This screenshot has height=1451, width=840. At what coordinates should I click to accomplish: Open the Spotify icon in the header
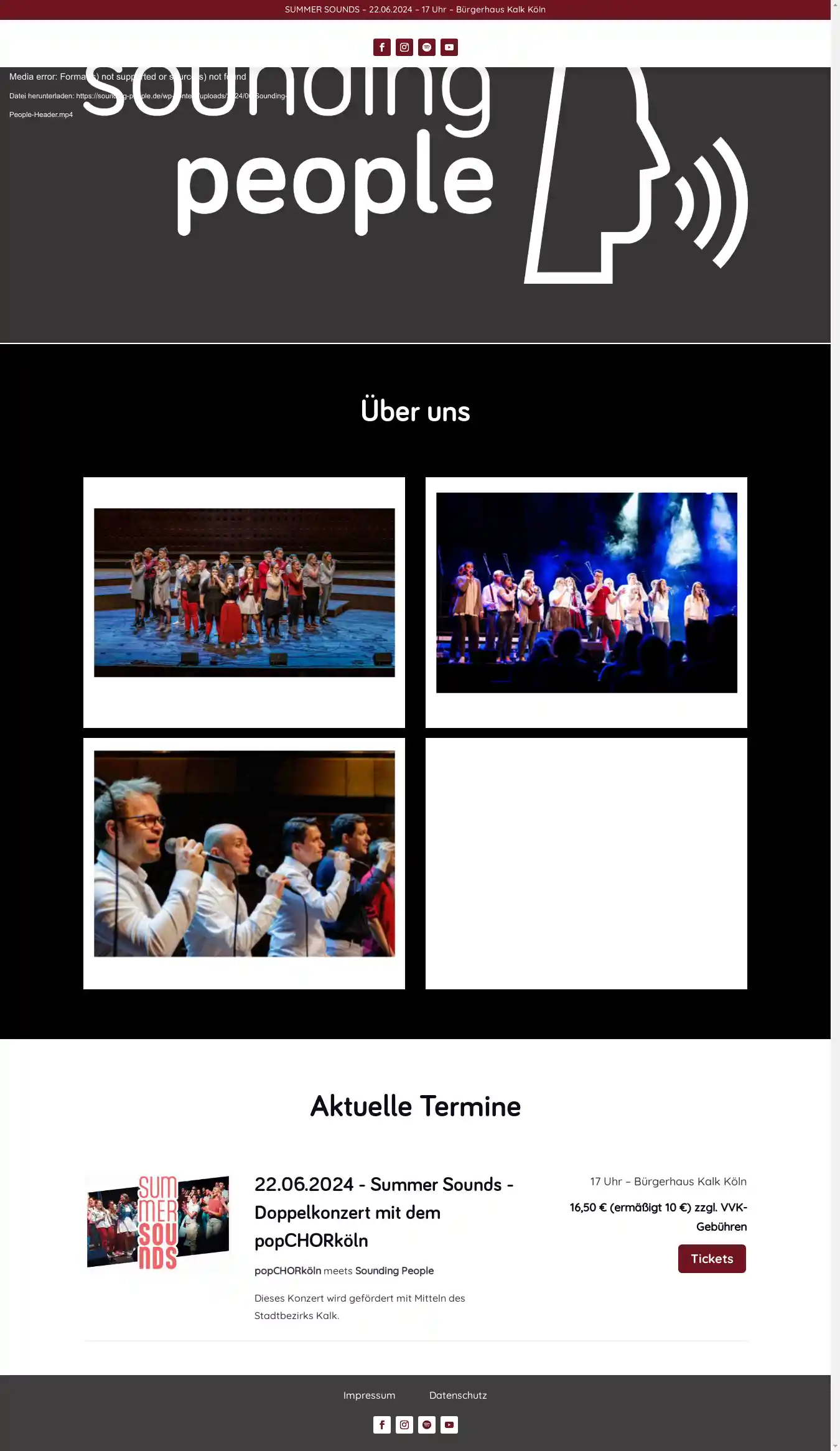pos(427,47)
